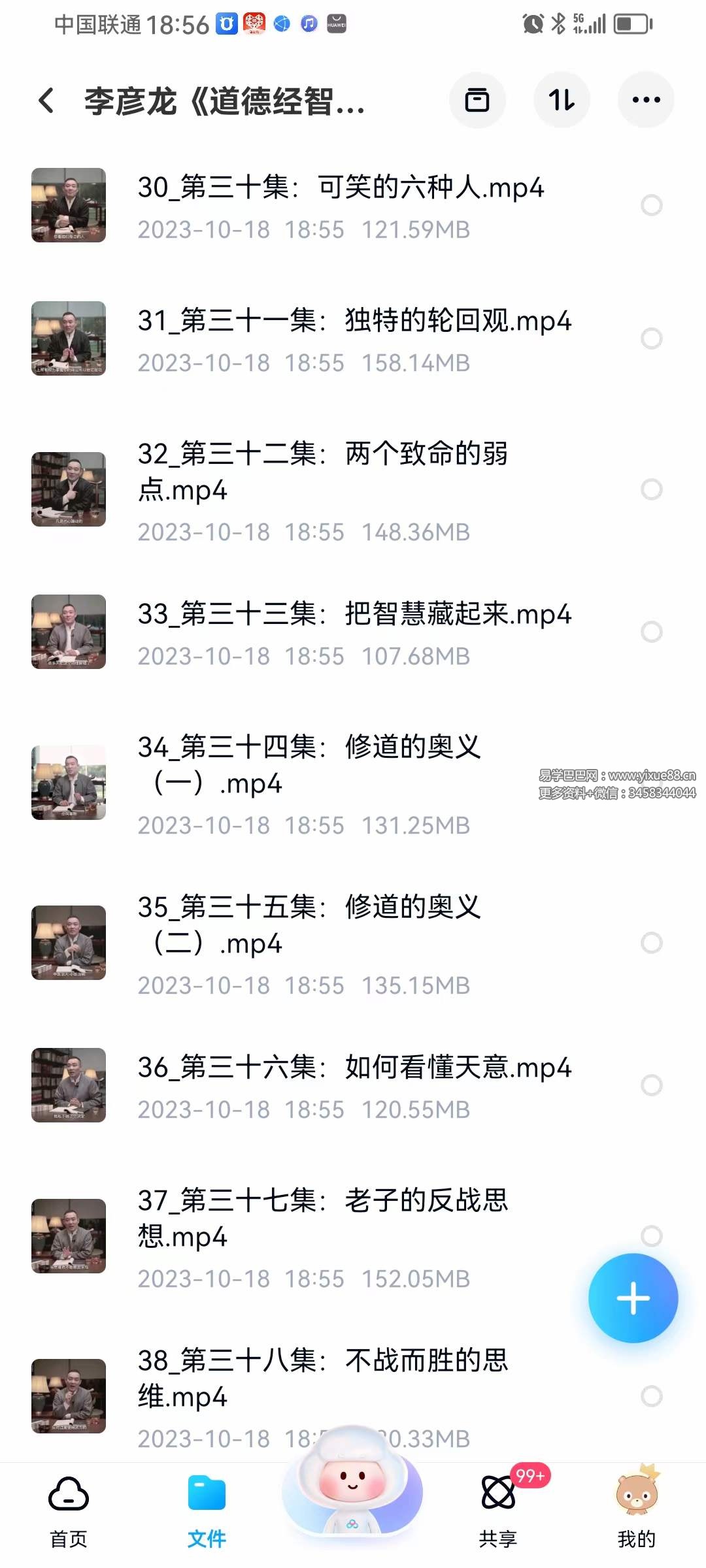Image resolution: width=706 pixels, height=1568 pixels.
Task: Select checkbox for episode 36 如何看懂天意
Action: (x=650, y=1086)
